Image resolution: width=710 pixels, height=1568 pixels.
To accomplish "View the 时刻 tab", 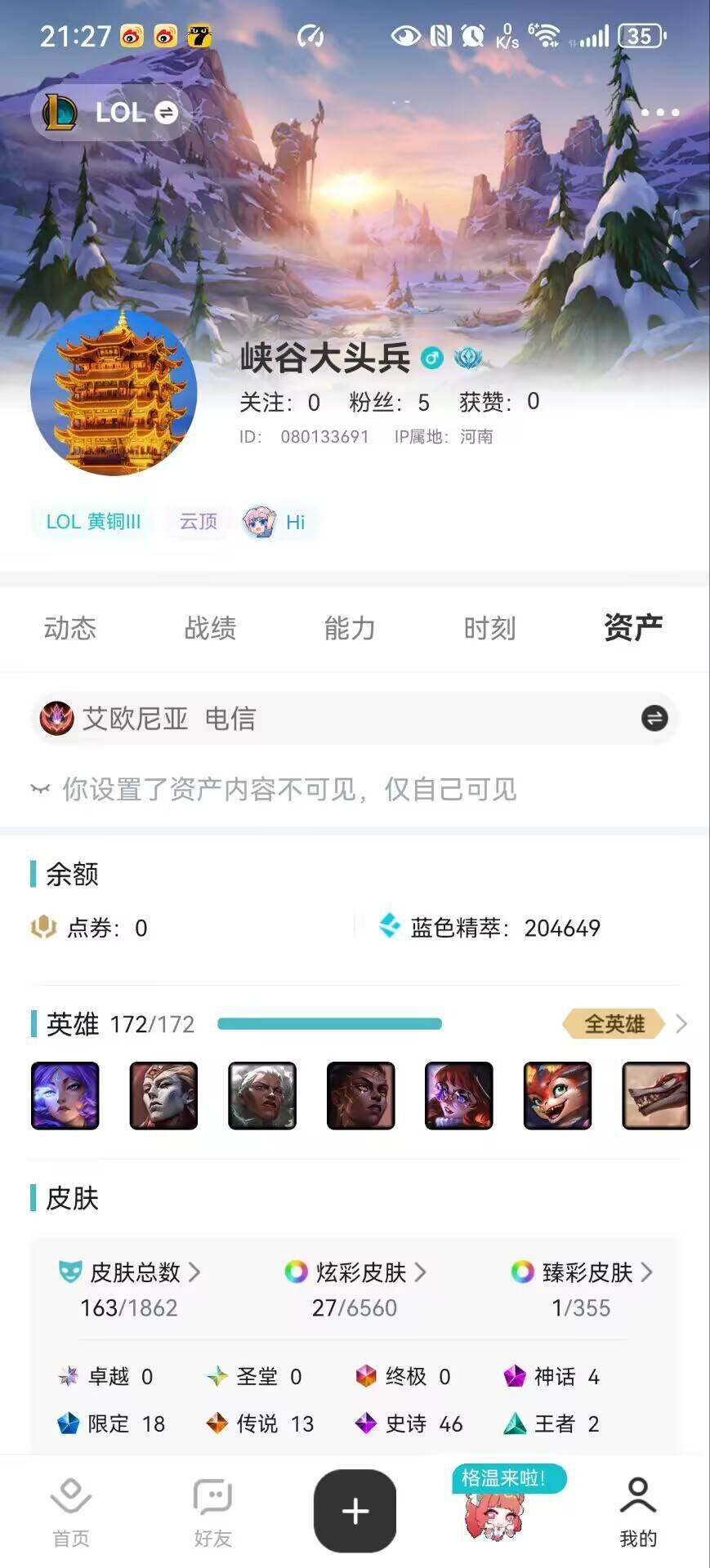I will click(489, 628).
